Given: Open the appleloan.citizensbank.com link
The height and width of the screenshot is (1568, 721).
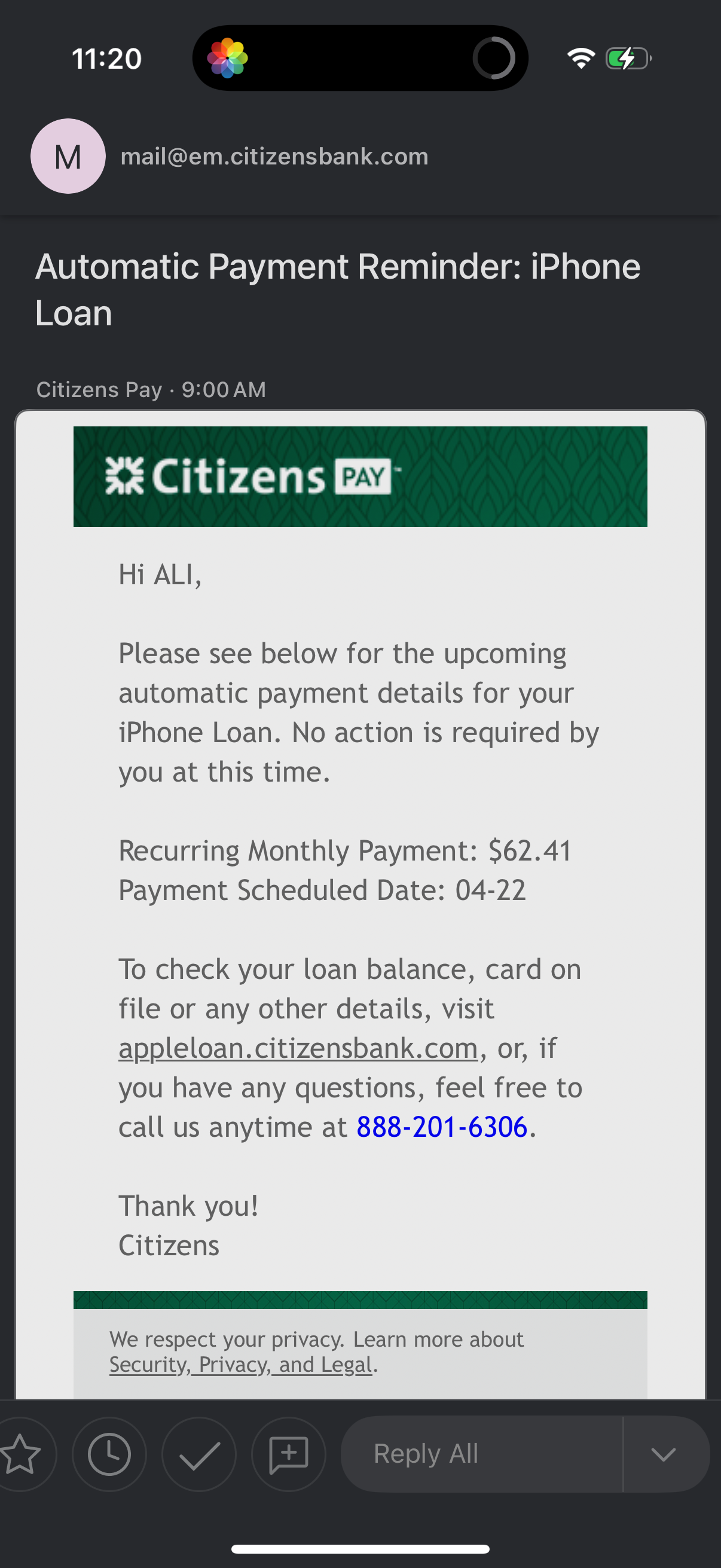Looking at the screenshot, I should [x=298, y=1048].
